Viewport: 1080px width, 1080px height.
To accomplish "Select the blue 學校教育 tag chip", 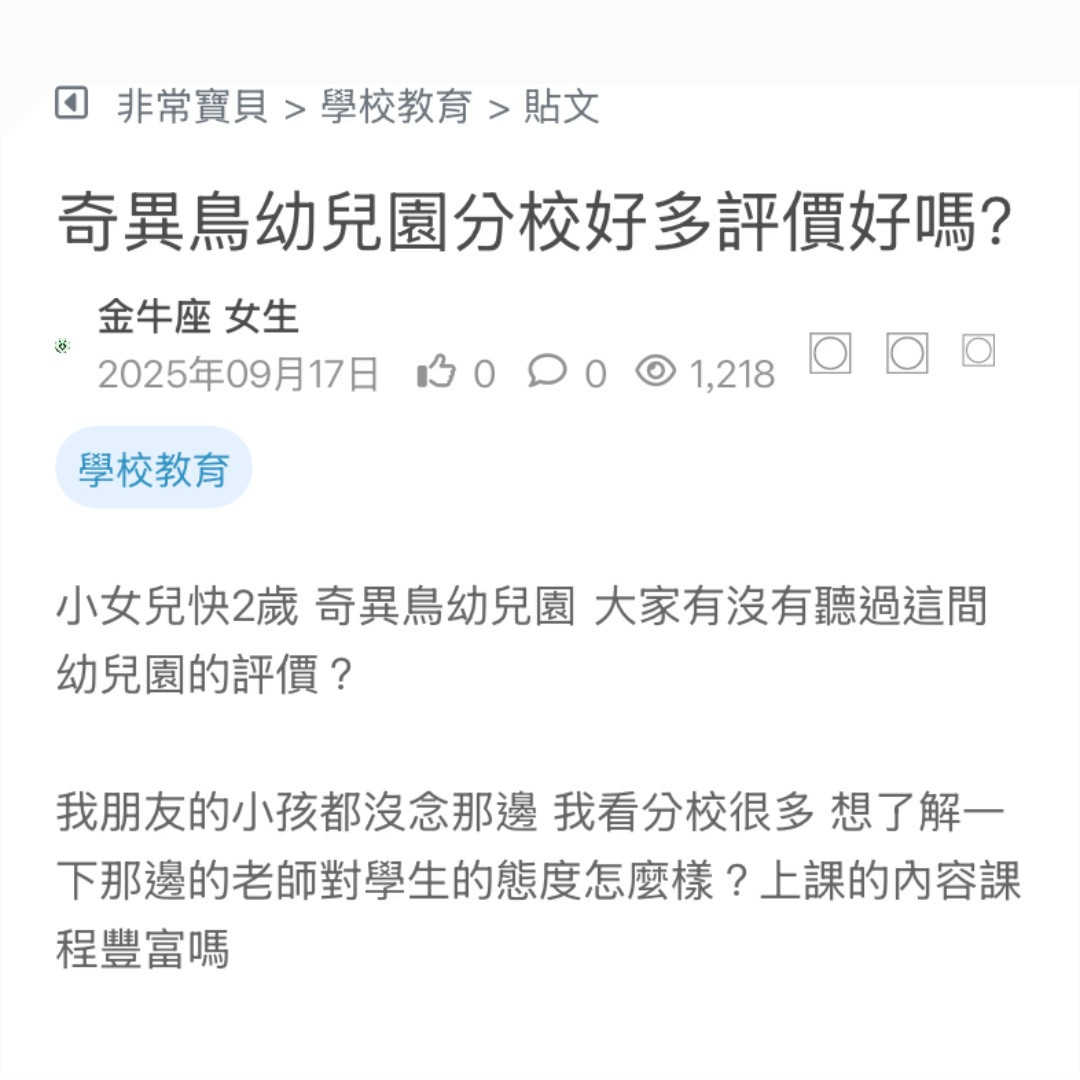I will coord(154,468).
